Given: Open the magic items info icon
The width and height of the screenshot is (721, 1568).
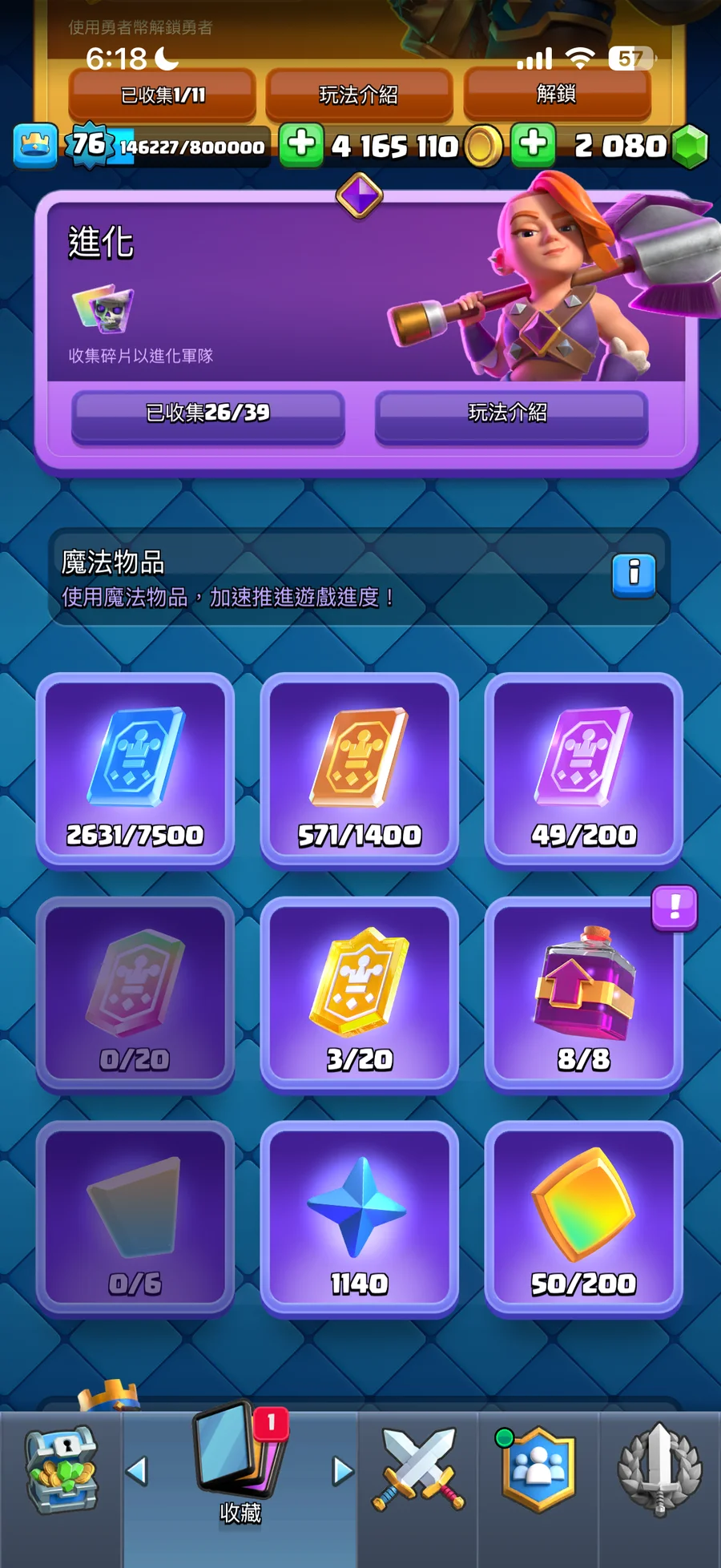Looking at the screenshot, I should coord(633,574).
